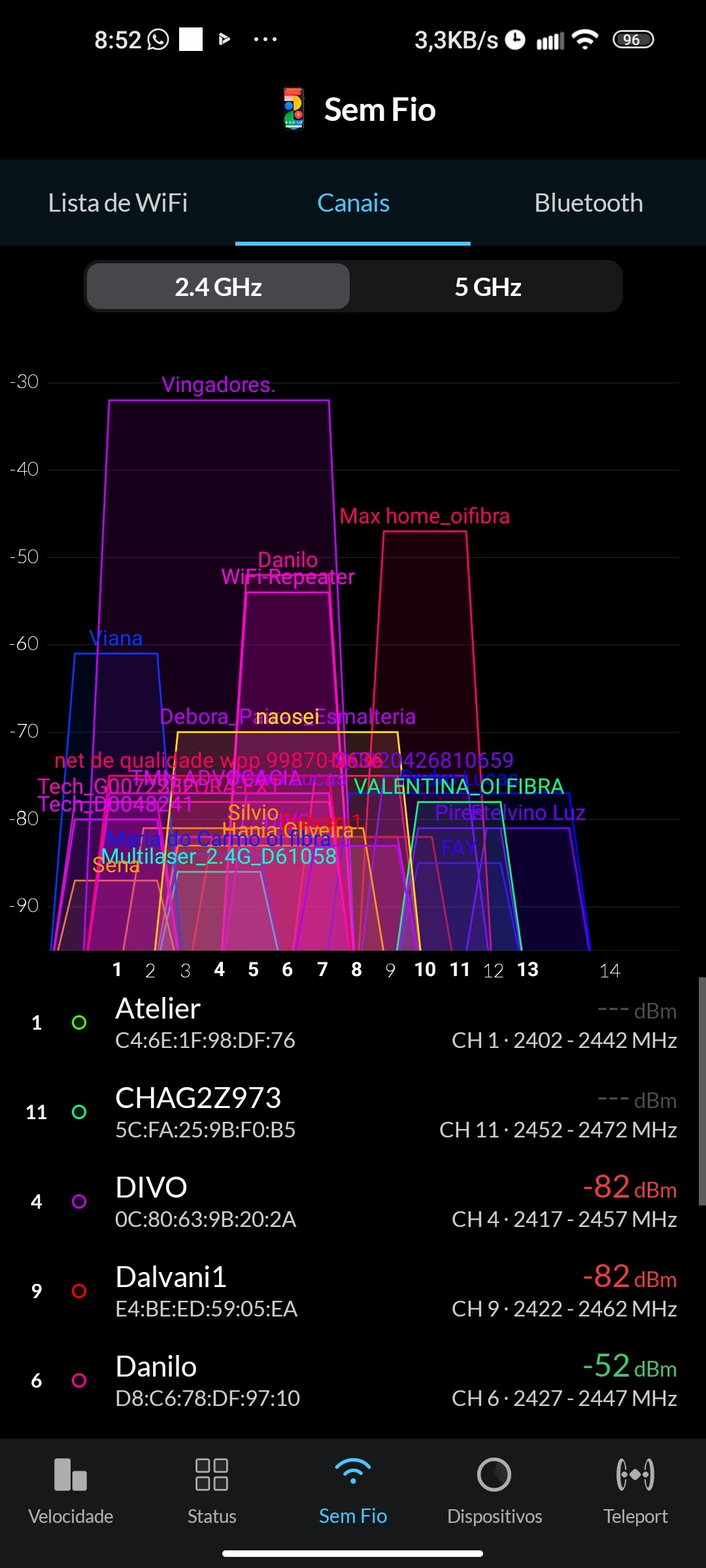706x1568 pixels.
Task: Open the CHAG2Z973 network row
Action: pyautogui.click(x=353, y=1113)
